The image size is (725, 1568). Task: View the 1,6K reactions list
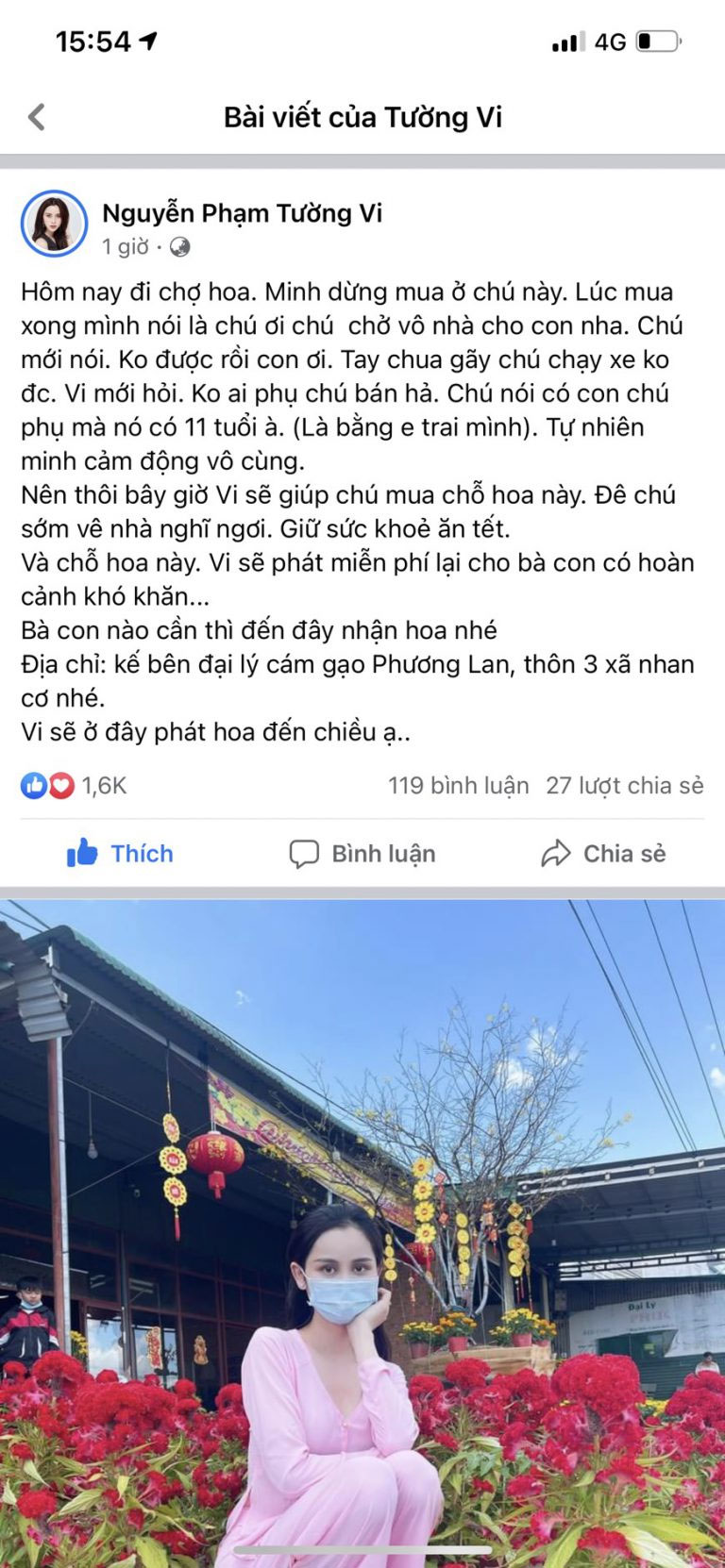(x=75, y=785)
